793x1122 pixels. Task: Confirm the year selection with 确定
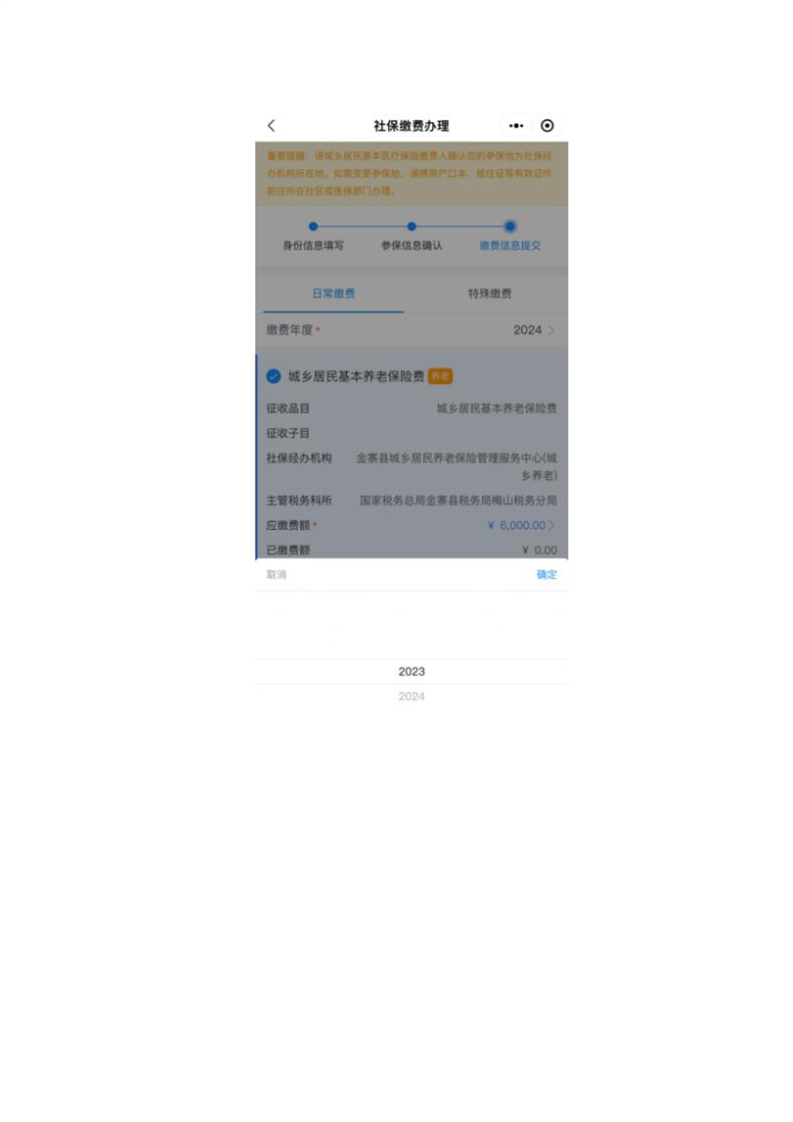click(546, 575)
